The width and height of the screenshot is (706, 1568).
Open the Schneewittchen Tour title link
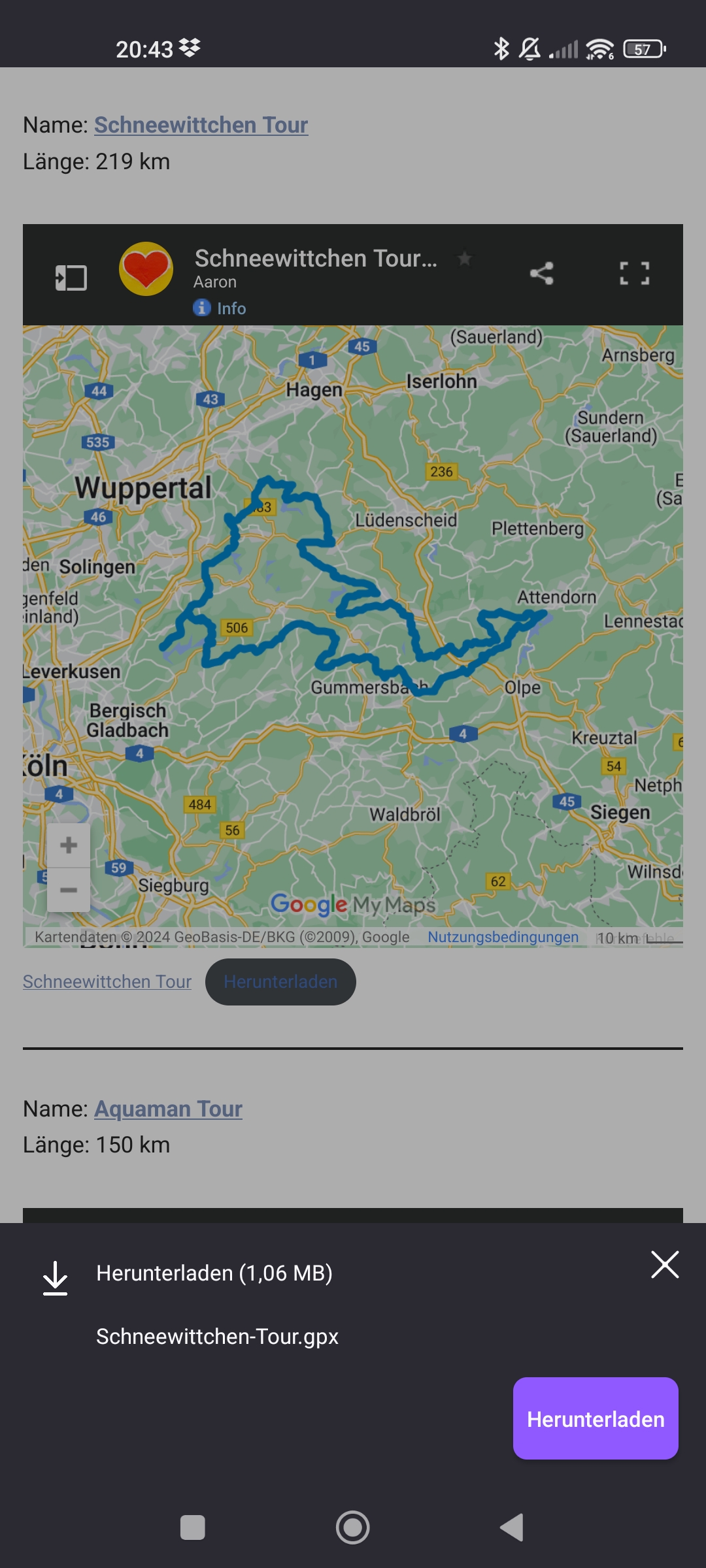click(x=201, y=125)
